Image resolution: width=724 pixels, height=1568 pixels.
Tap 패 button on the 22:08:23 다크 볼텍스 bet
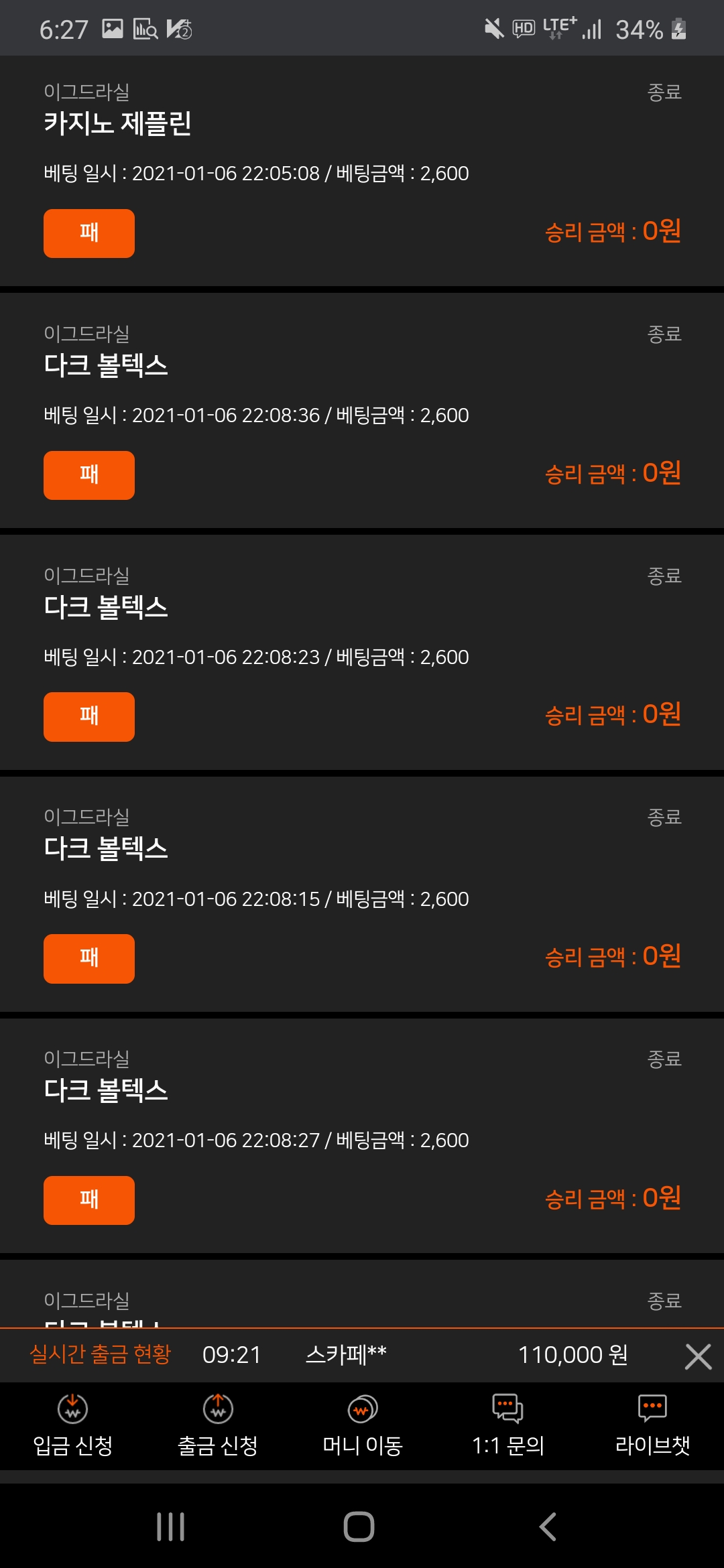coord(89,717)
